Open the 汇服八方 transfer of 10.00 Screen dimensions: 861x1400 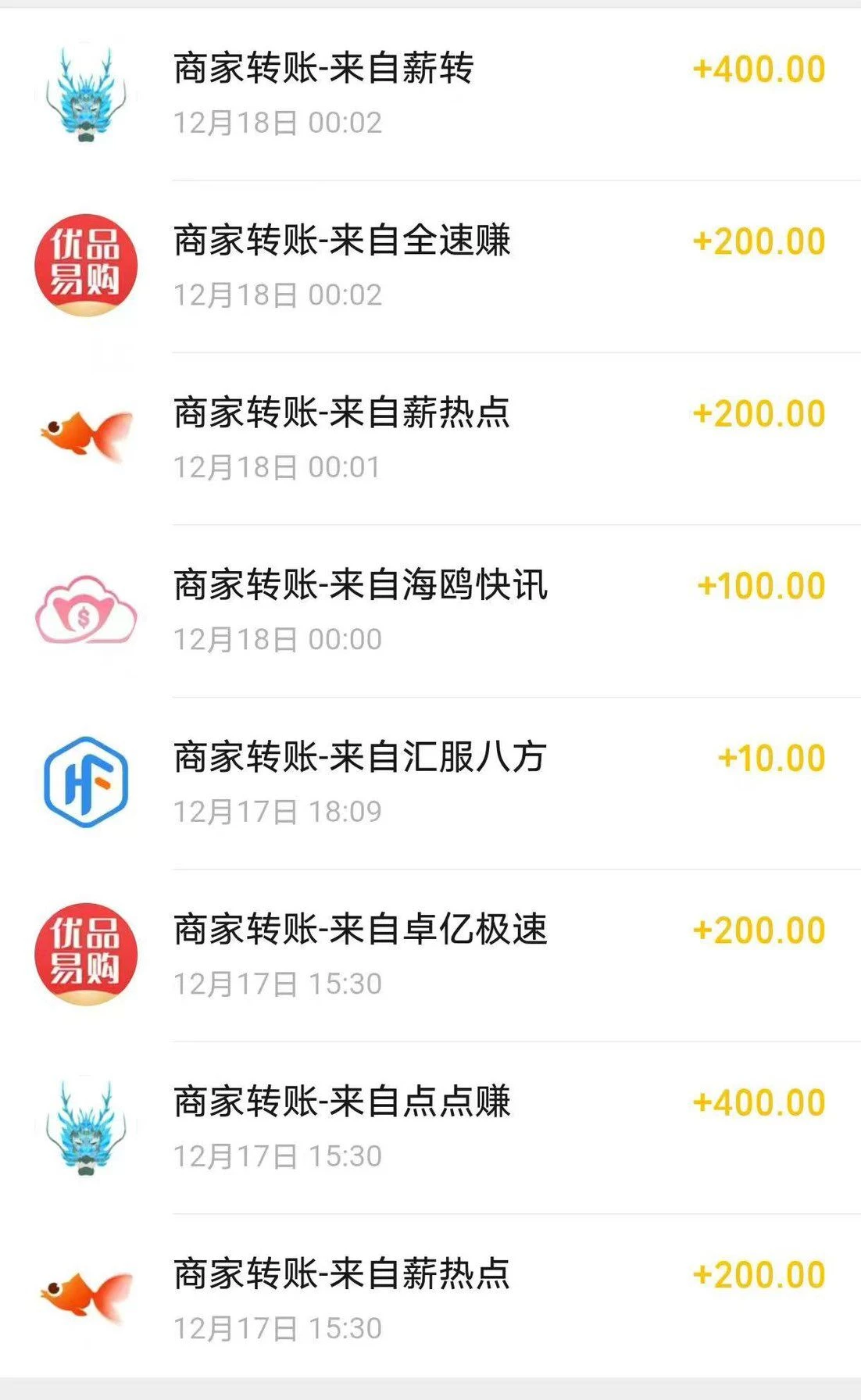[430, 783]
